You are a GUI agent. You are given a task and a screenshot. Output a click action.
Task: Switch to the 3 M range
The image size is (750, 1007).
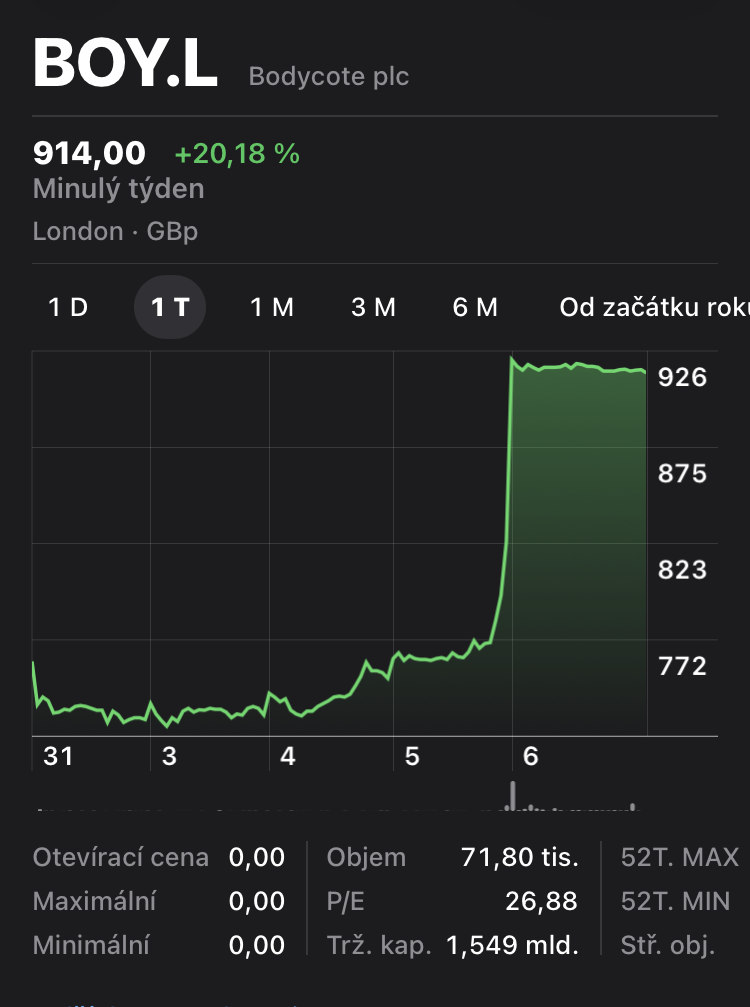click(373, 307)
